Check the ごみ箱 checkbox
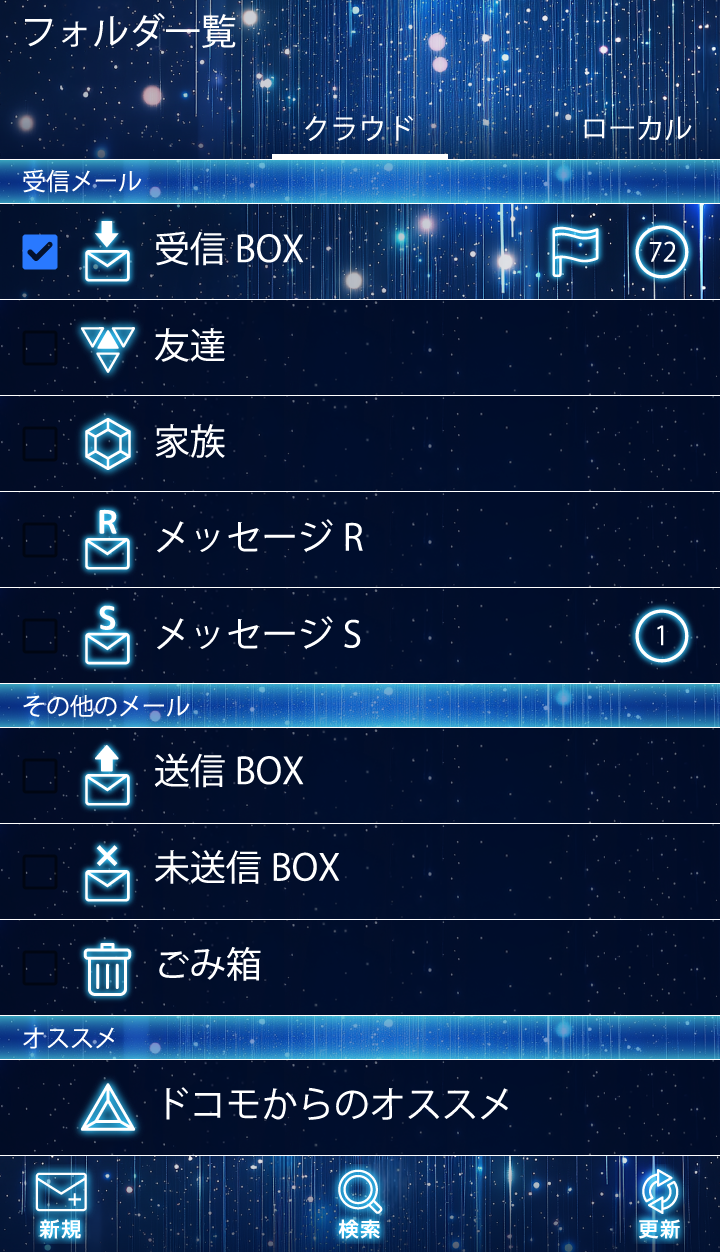The height and width of the screenshot is (1252, 720). point(40,967)
